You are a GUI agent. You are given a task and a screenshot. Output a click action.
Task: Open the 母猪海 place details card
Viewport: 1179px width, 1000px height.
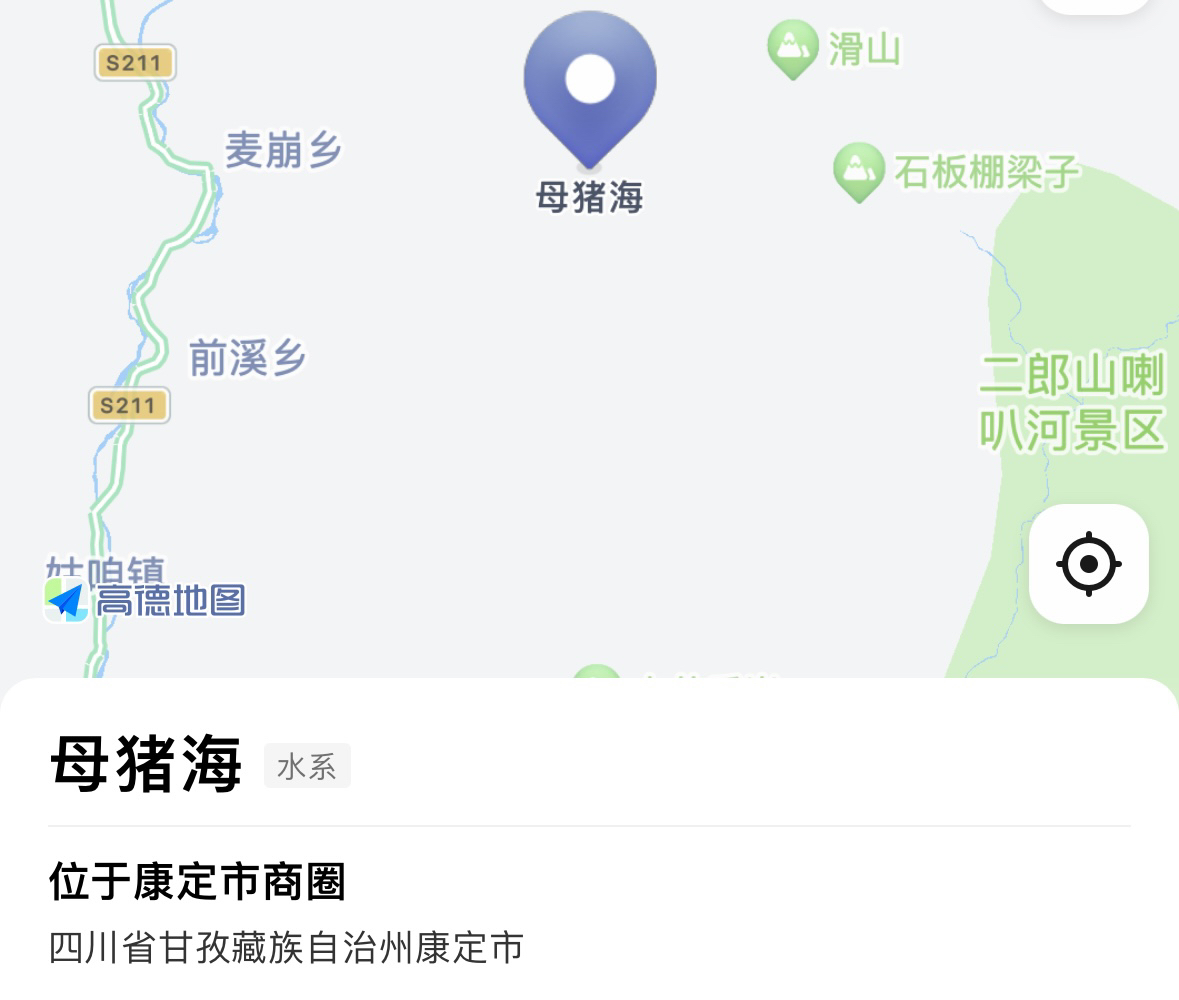pos(146,765)
